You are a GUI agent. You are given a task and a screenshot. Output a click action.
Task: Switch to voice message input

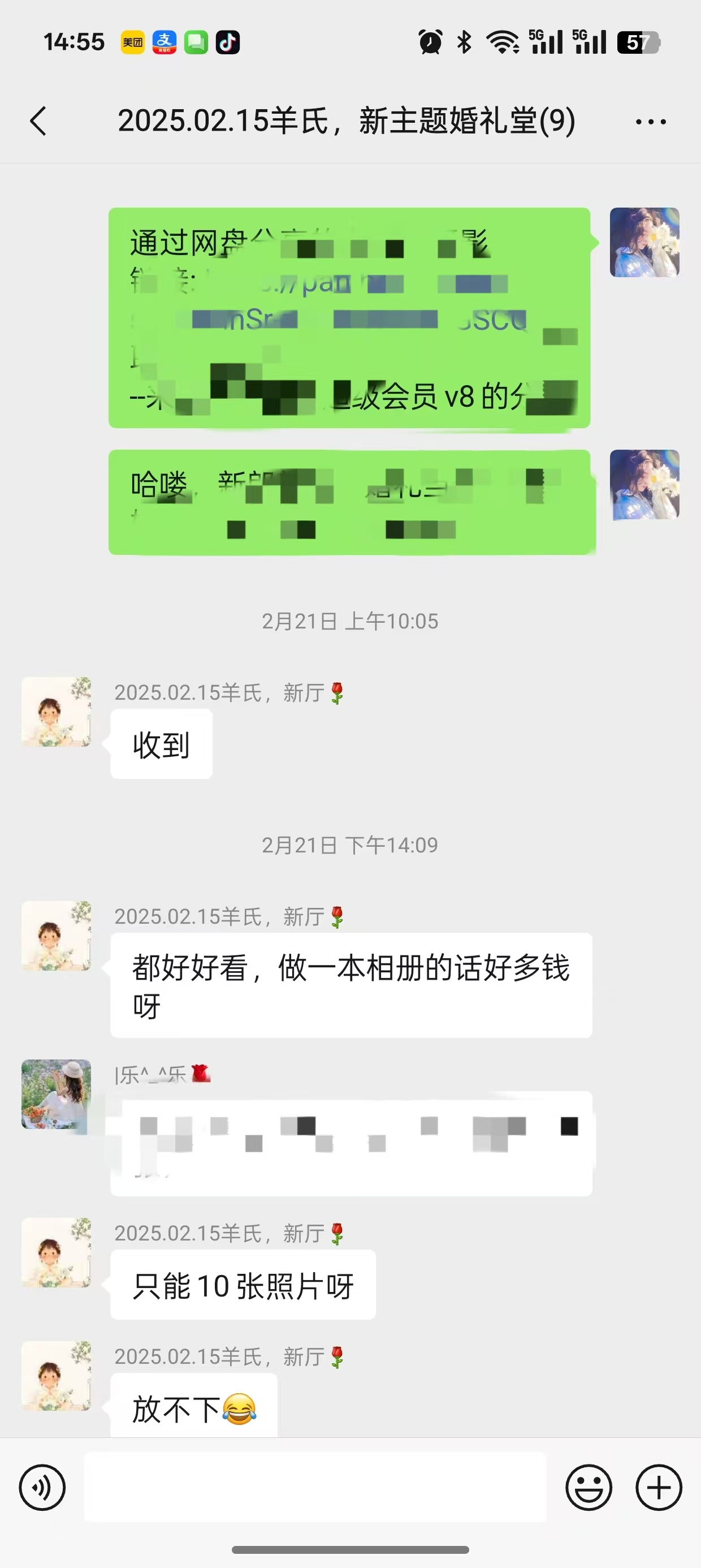point(42,1488)
